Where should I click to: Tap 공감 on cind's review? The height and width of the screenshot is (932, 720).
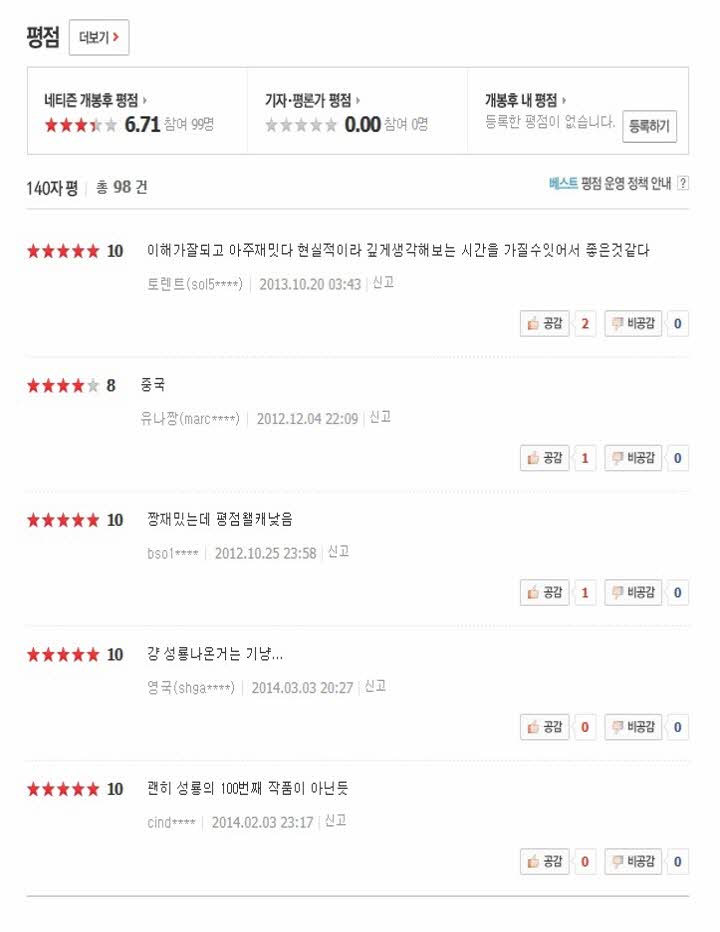click(545, 861)
